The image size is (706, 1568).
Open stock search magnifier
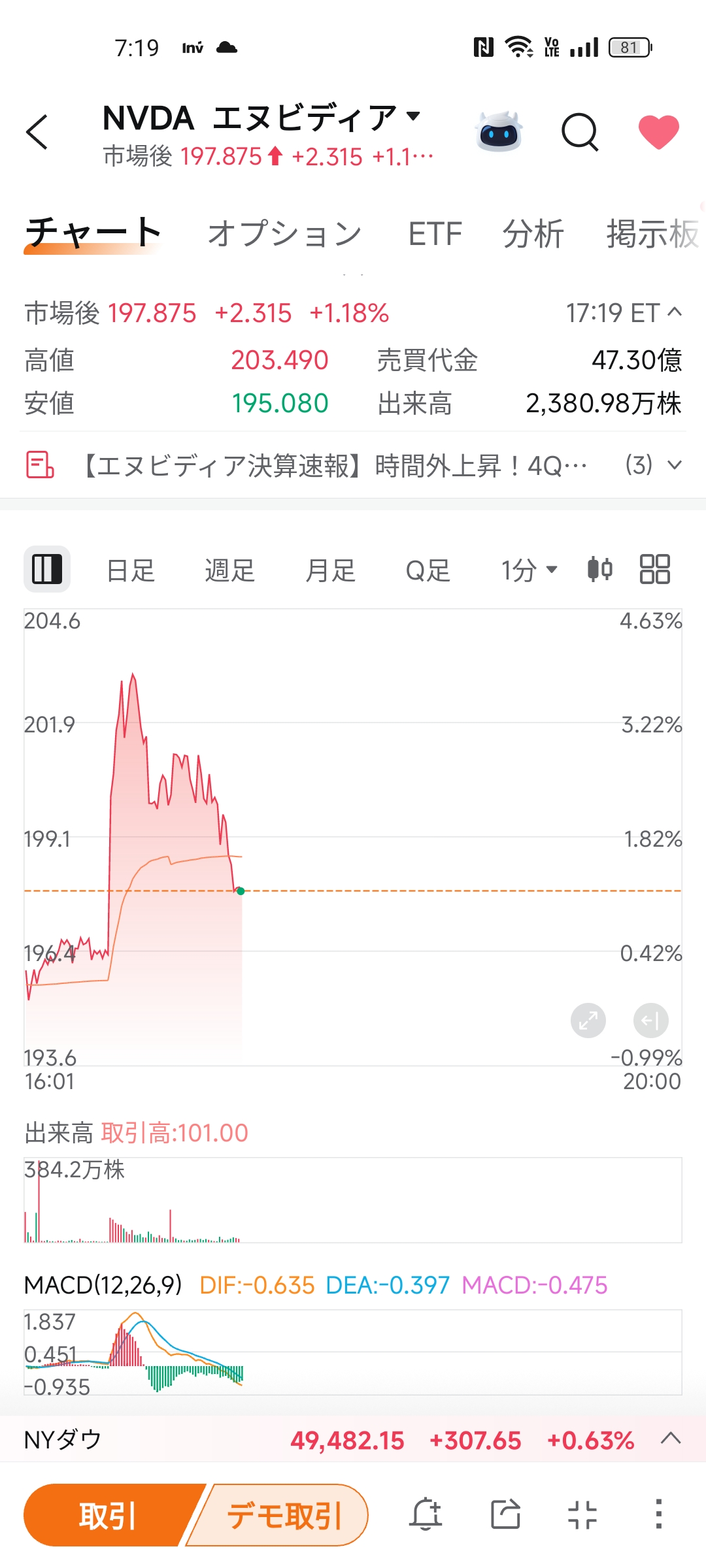click(x=579, y=132)
